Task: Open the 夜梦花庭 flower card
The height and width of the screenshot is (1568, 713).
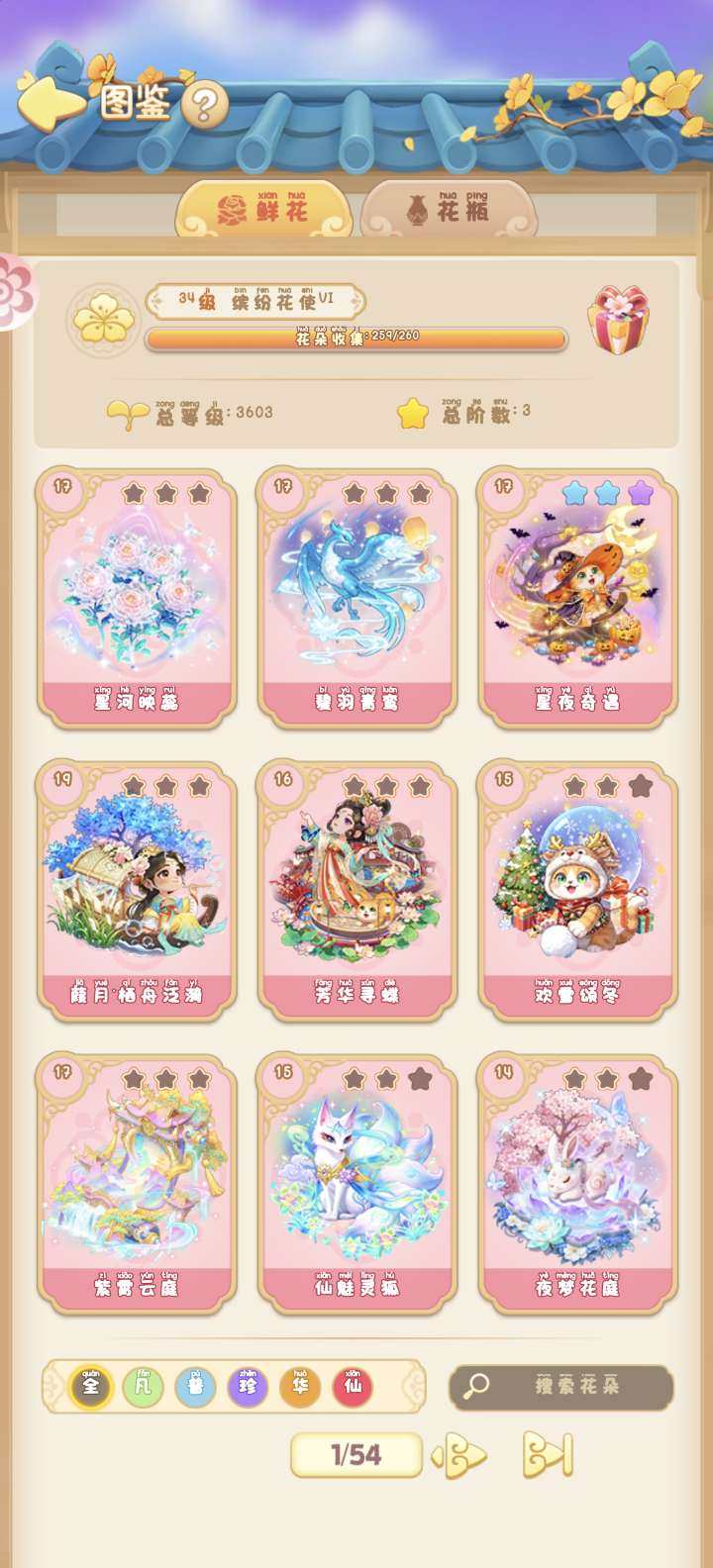Action: 577,1184
